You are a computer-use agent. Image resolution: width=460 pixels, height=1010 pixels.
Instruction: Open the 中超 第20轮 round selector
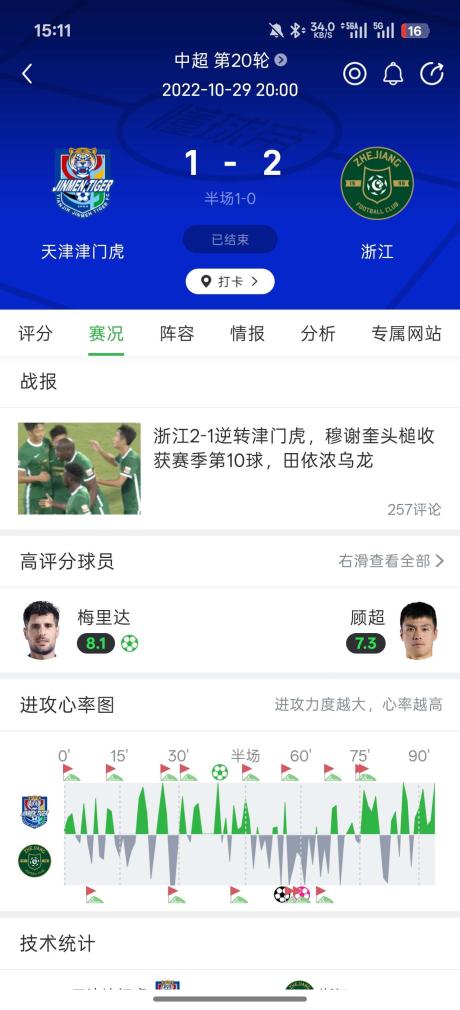coord(231,61)
